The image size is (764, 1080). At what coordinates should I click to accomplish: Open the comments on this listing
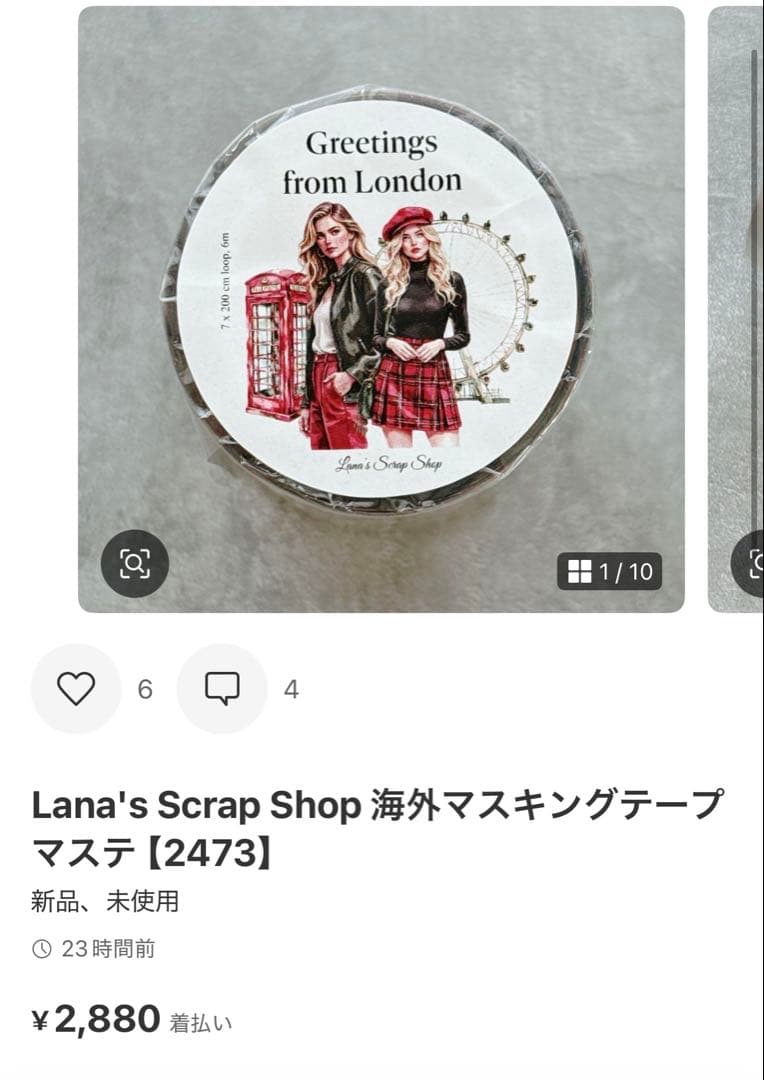[x=221, y=688]
